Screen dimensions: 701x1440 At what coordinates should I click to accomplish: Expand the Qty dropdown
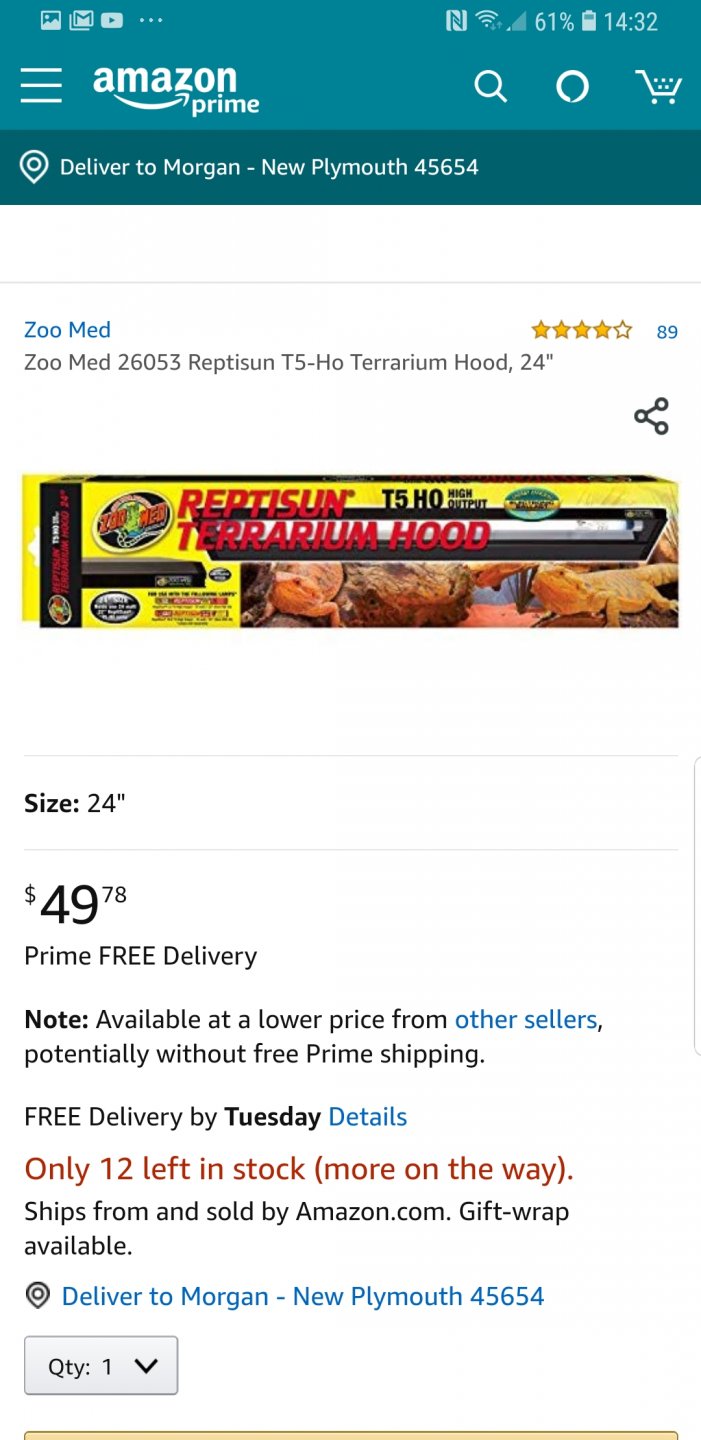pyautogui.click(x=101, y=1366)
